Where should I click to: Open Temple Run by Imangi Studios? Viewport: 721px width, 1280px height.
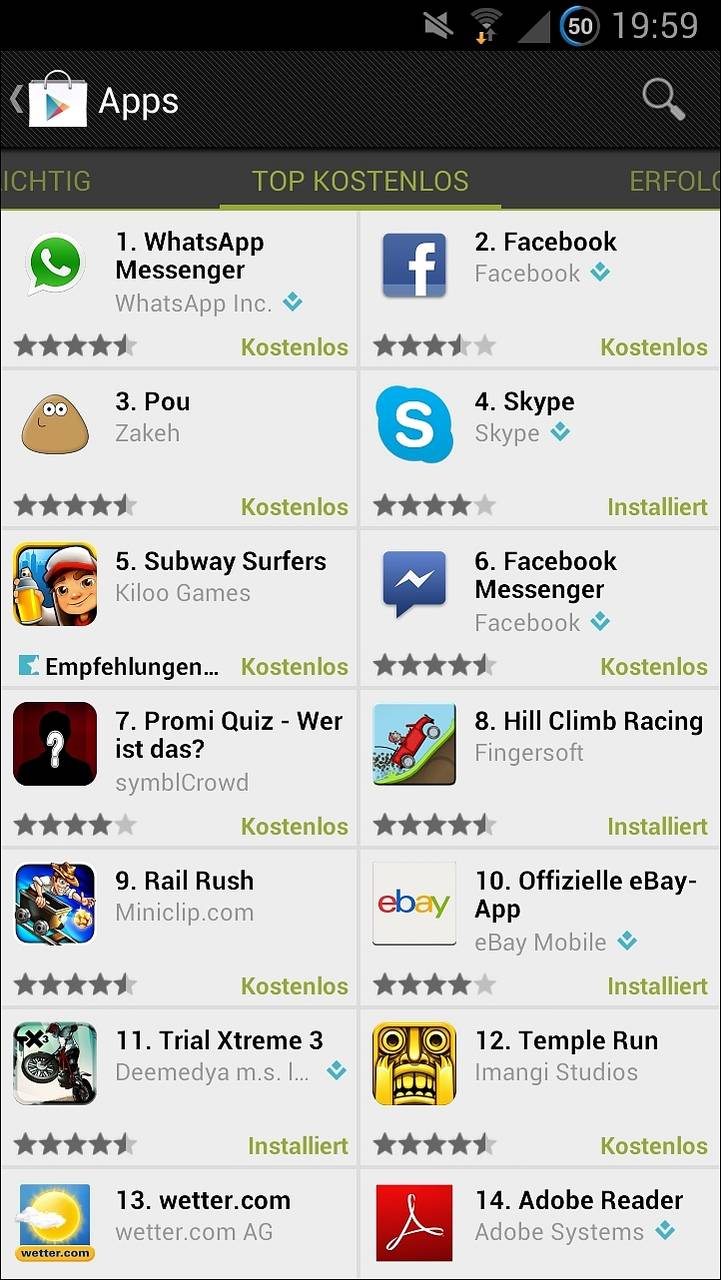[x=540, y=1087]
